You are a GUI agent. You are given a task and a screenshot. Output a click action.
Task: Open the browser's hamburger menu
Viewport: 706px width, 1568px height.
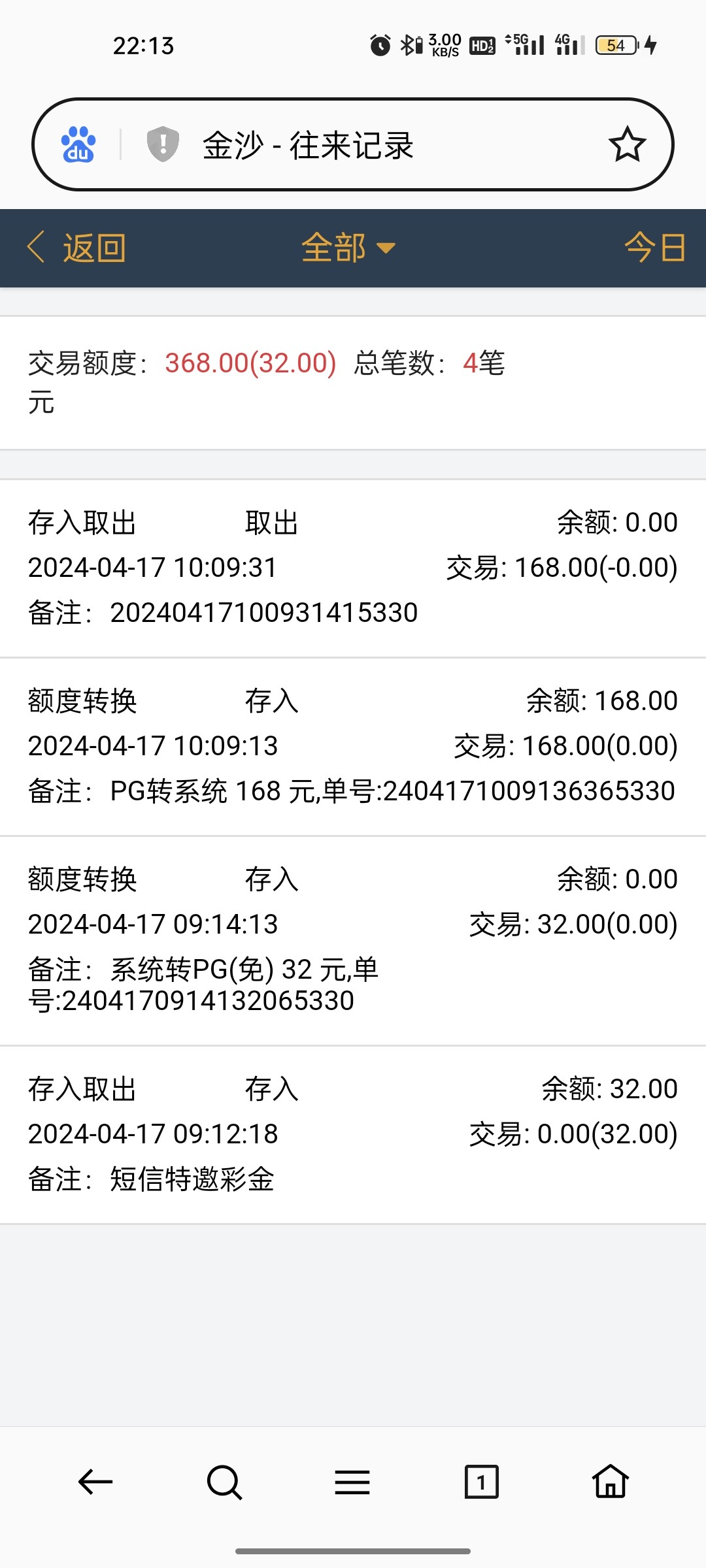(352, 1482)
